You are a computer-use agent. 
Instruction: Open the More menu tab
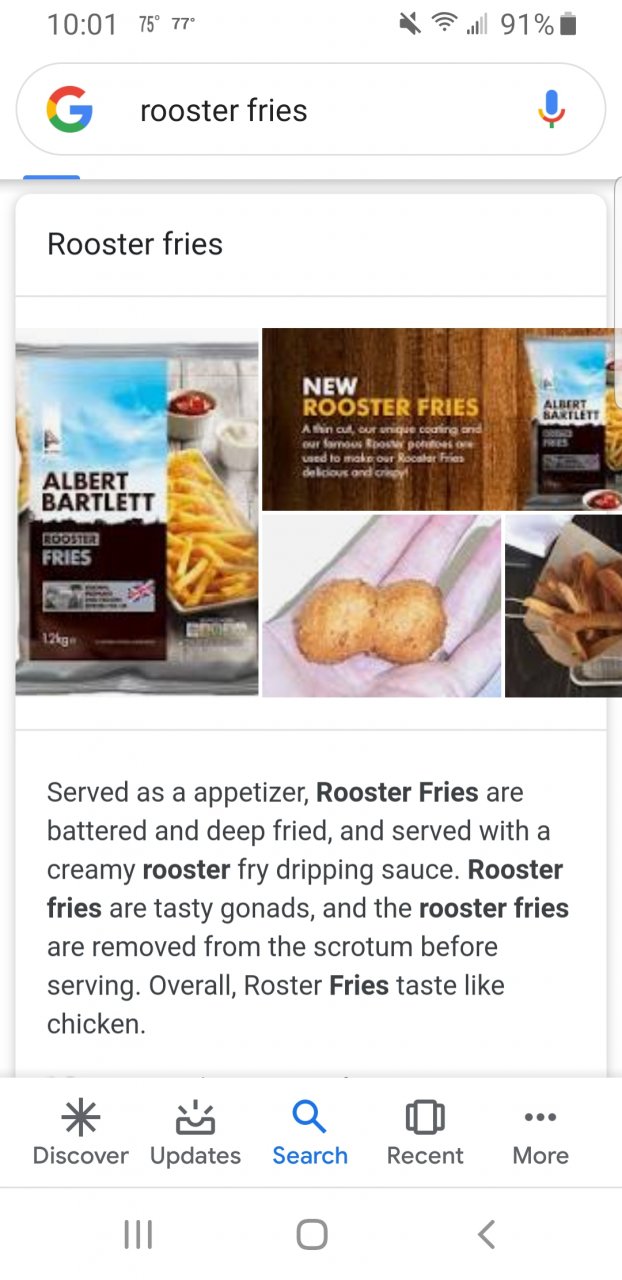[540, 1133]
